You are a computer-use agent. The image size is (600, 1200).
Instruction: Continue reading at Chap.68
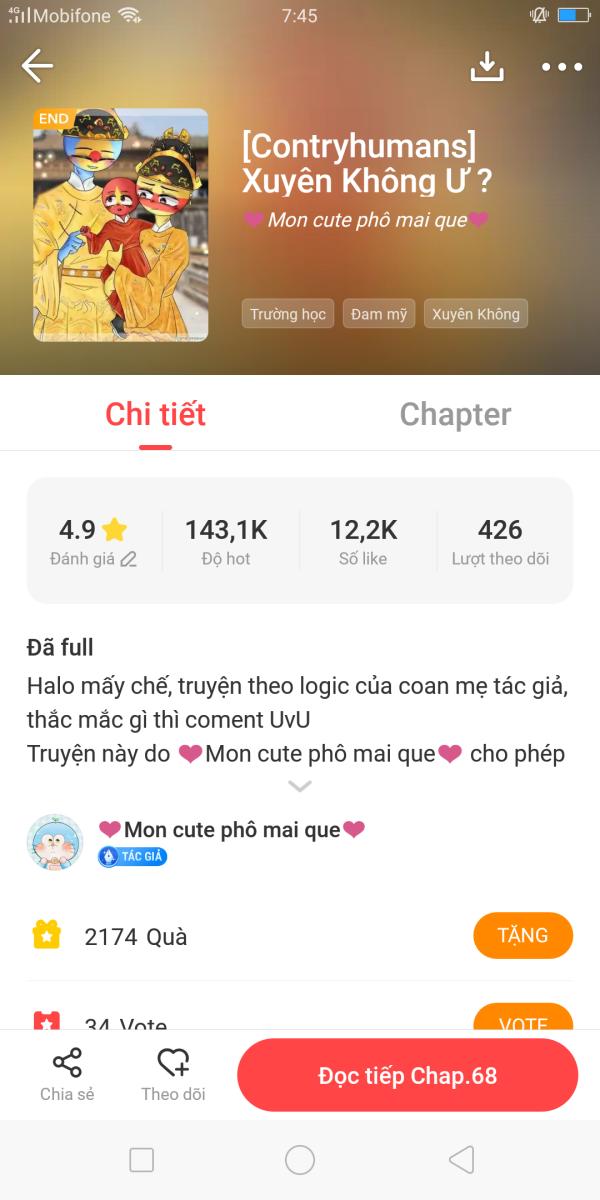408,1075
